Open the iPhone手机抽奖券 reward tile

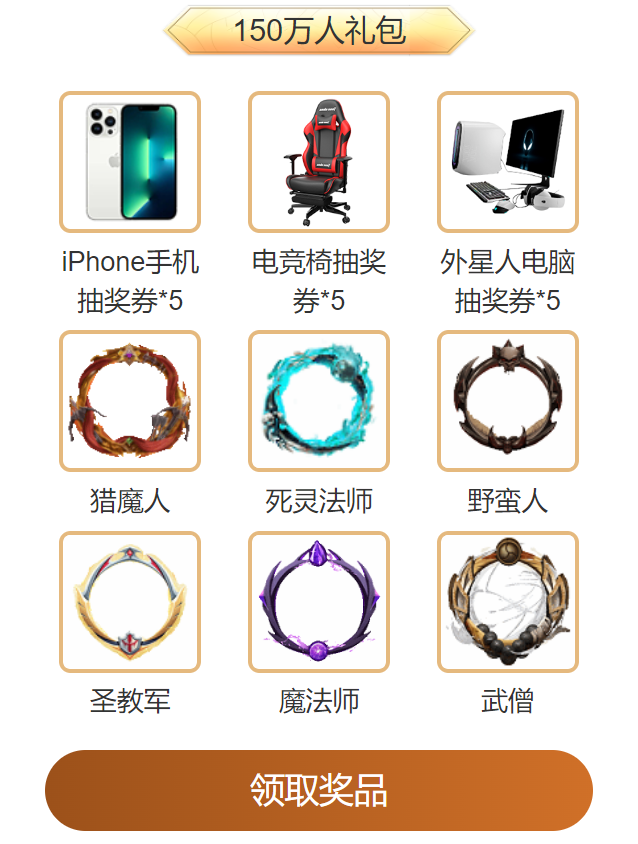tap(130, 162)
